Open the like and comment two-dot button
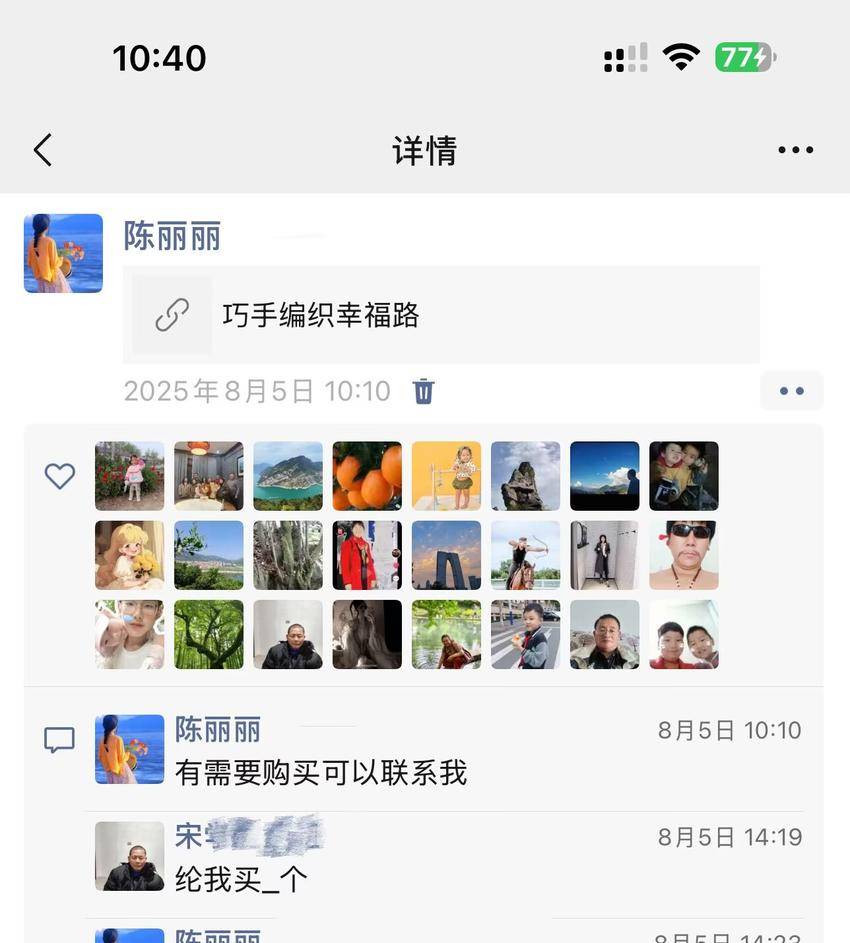The height and width of the screenshot is (943, 850). pos(791,391)
